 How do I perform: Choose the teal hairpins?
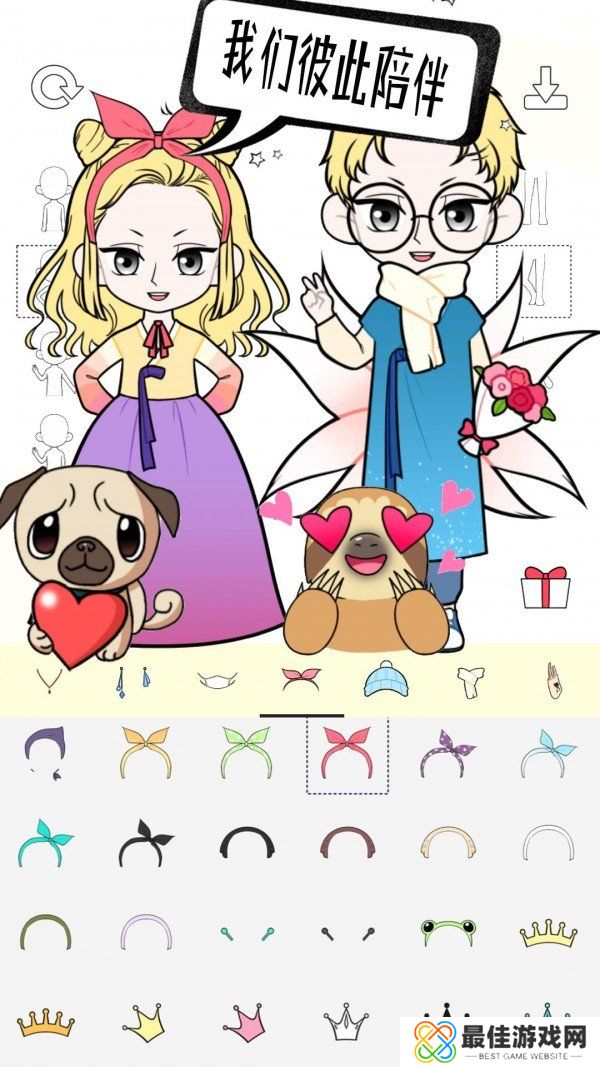pos(246,932)
